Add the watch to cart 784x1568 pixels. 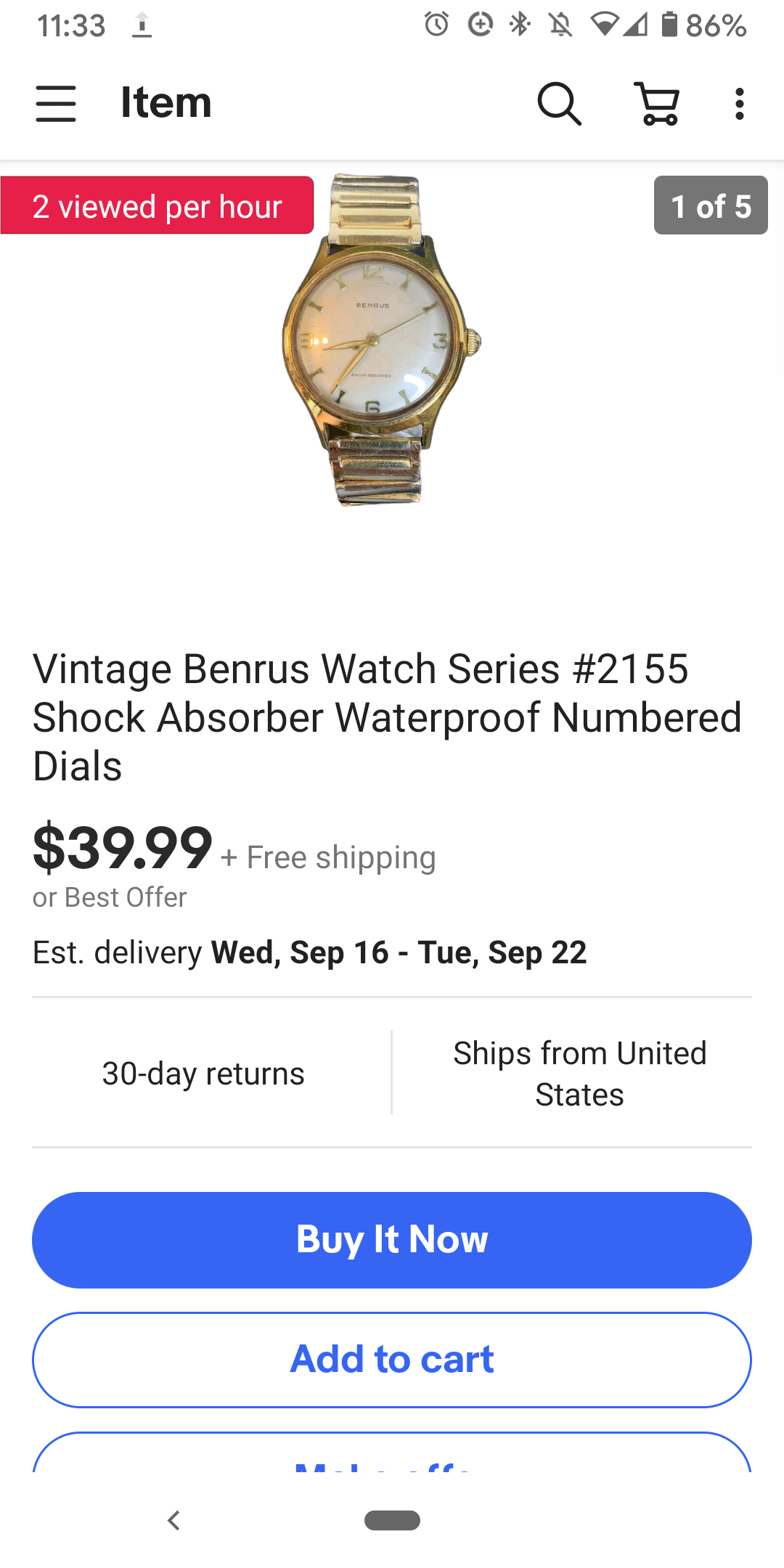coord(392,1359)
